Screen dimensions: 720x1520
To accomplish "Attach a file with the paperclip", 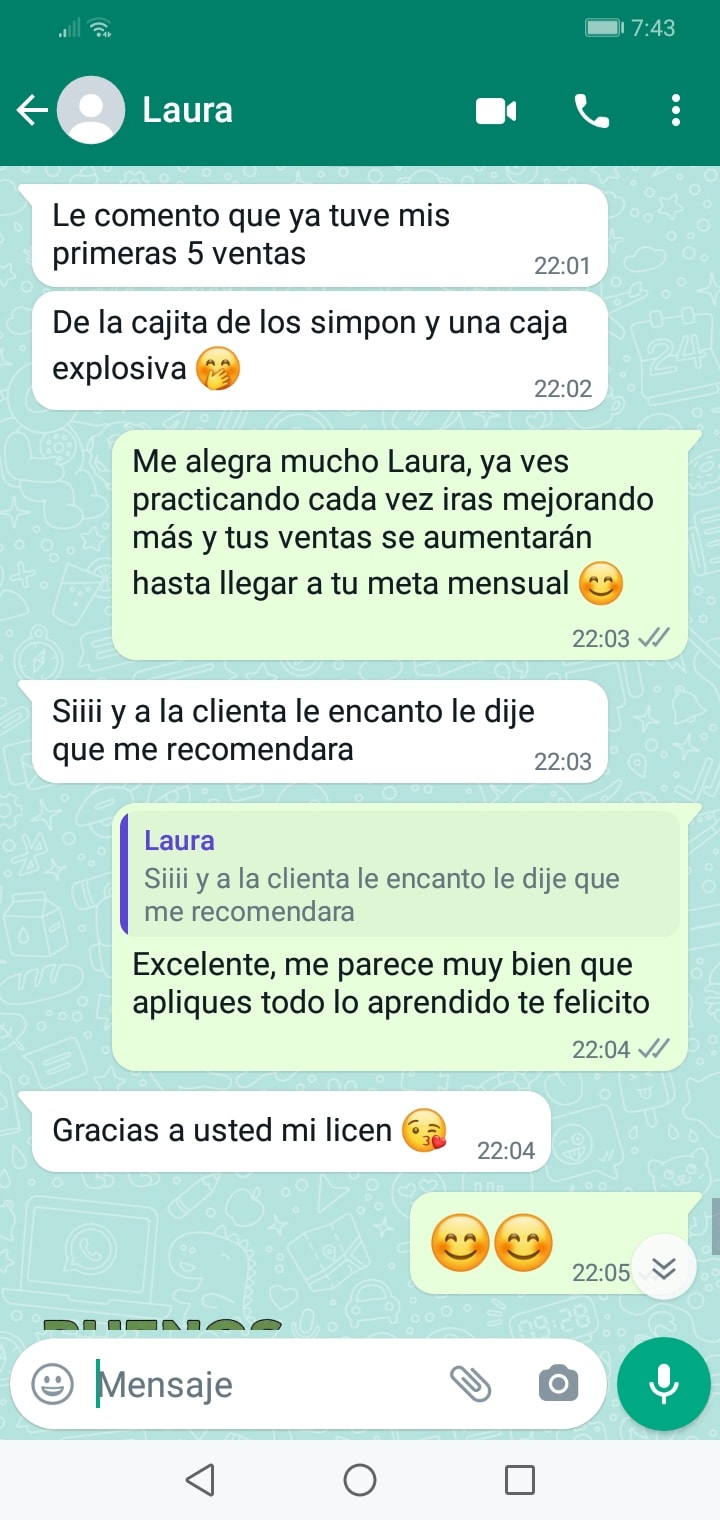I will pyautogui.click(x=470, y=1384).
